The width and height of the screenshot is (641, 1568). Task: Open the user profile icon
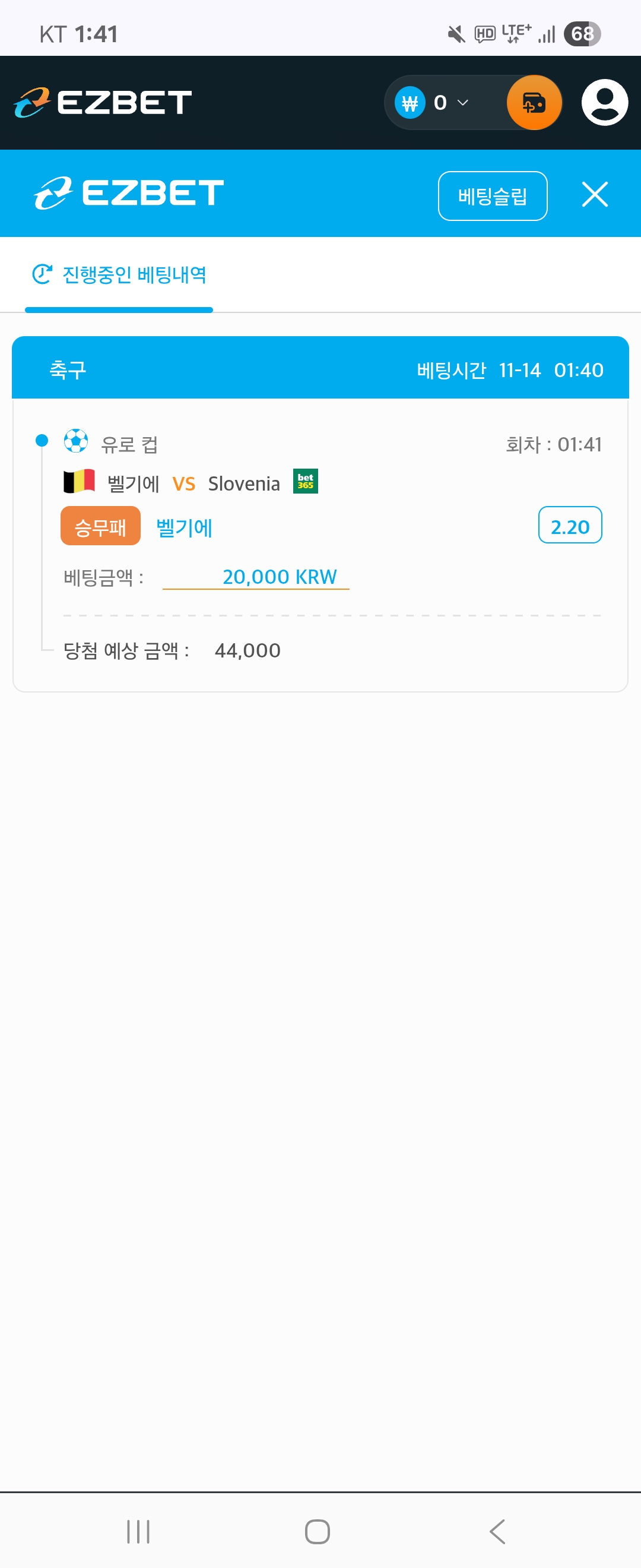point(604,103)
